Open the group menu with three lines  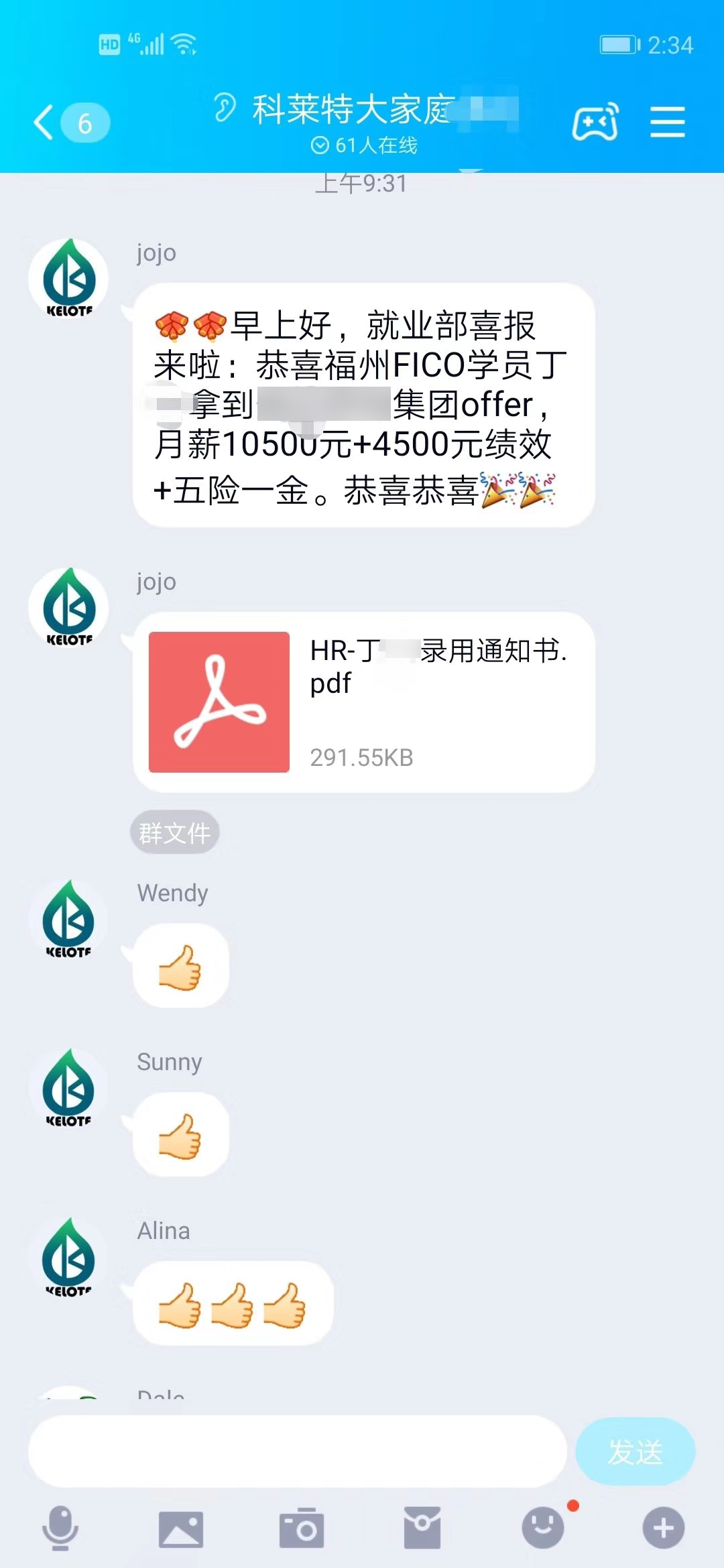point(667,122)
